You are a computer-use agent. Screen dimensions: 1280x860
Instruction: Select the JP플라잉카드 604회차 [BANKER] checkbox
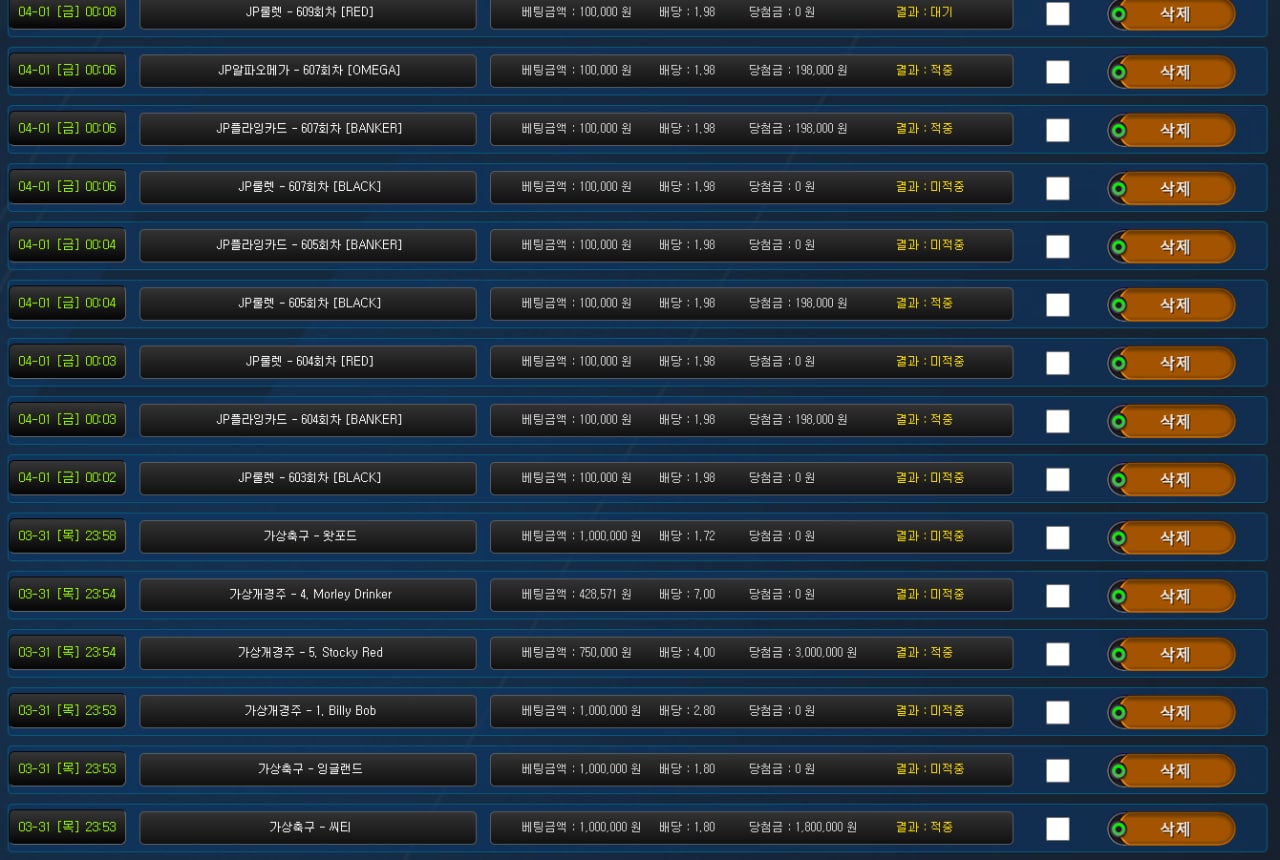point(1057,421)
